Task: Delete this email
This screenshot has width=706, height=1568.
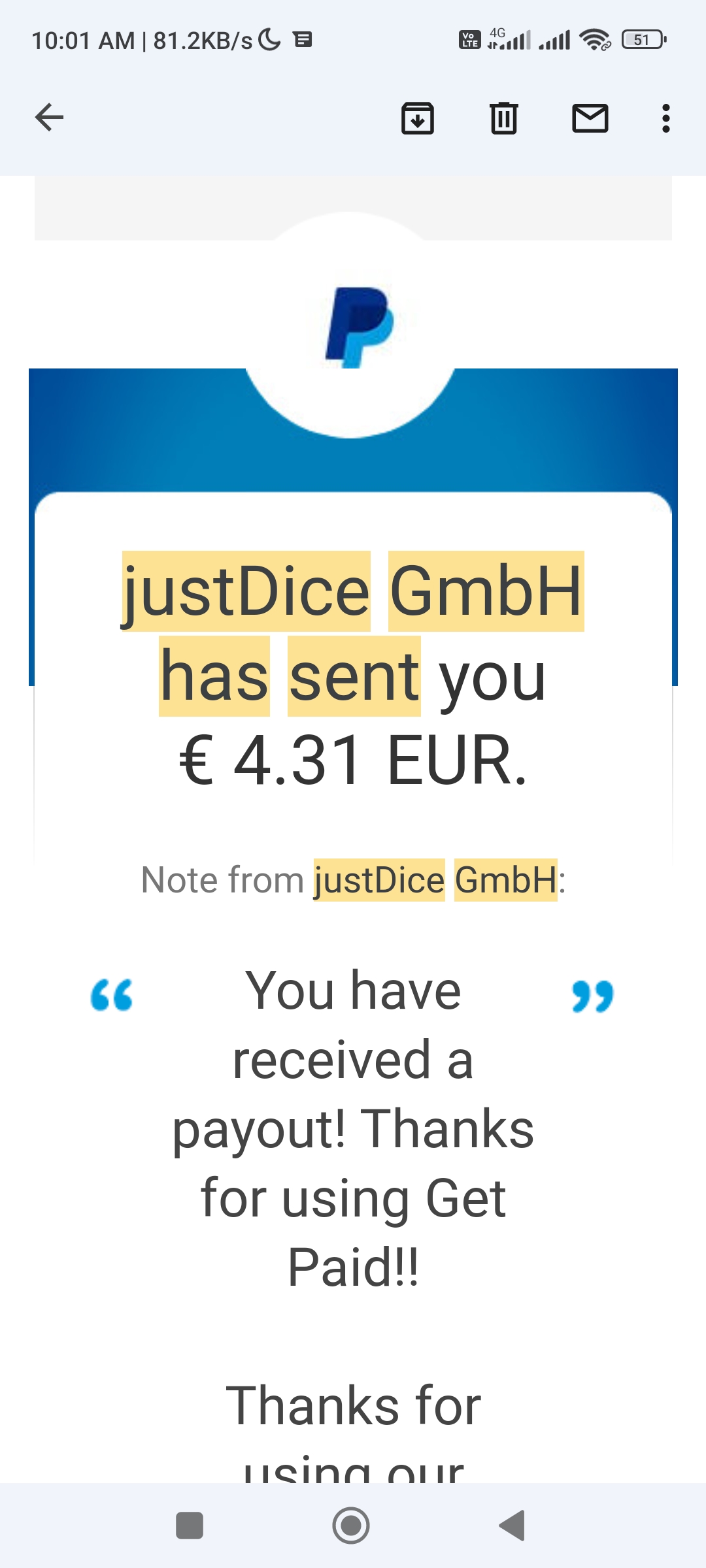Action: tap(504, 118)
